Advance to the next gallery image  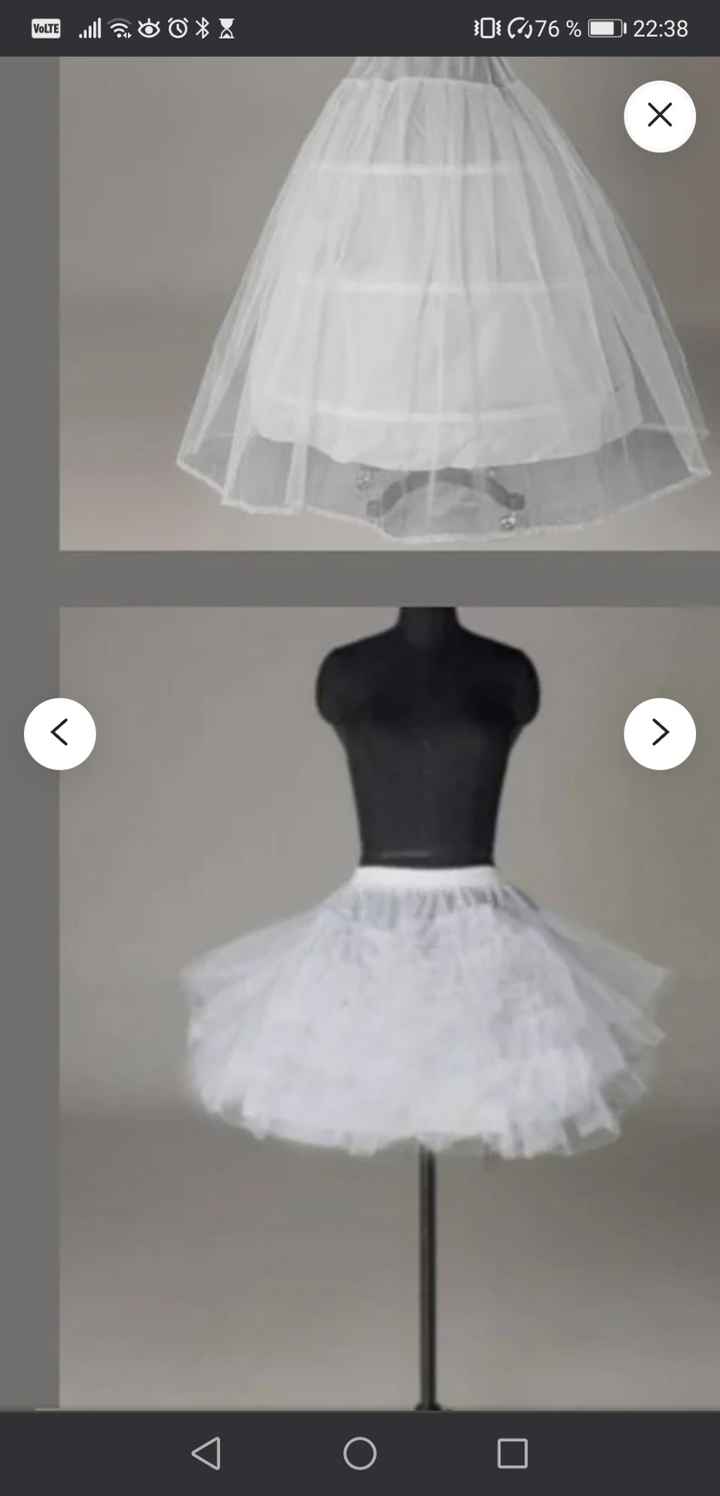[x=659, y=733]
